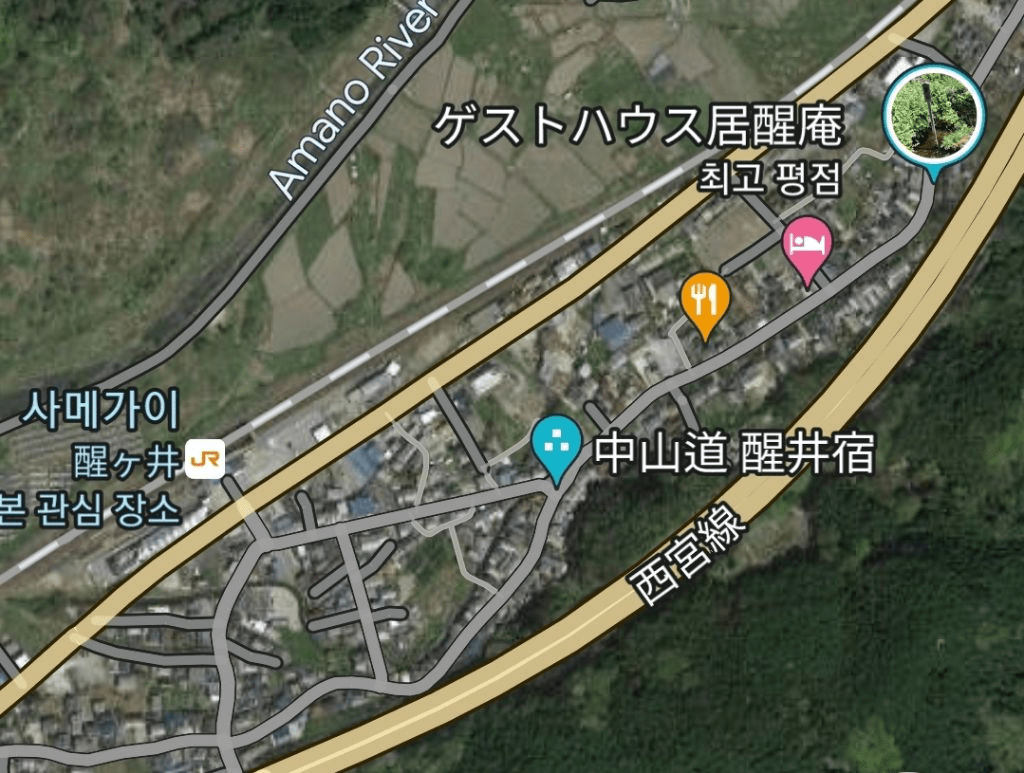This screenshot has height=773, width=1024.
Task: Tap the orange restaurant pin
Action: point(705,299)
